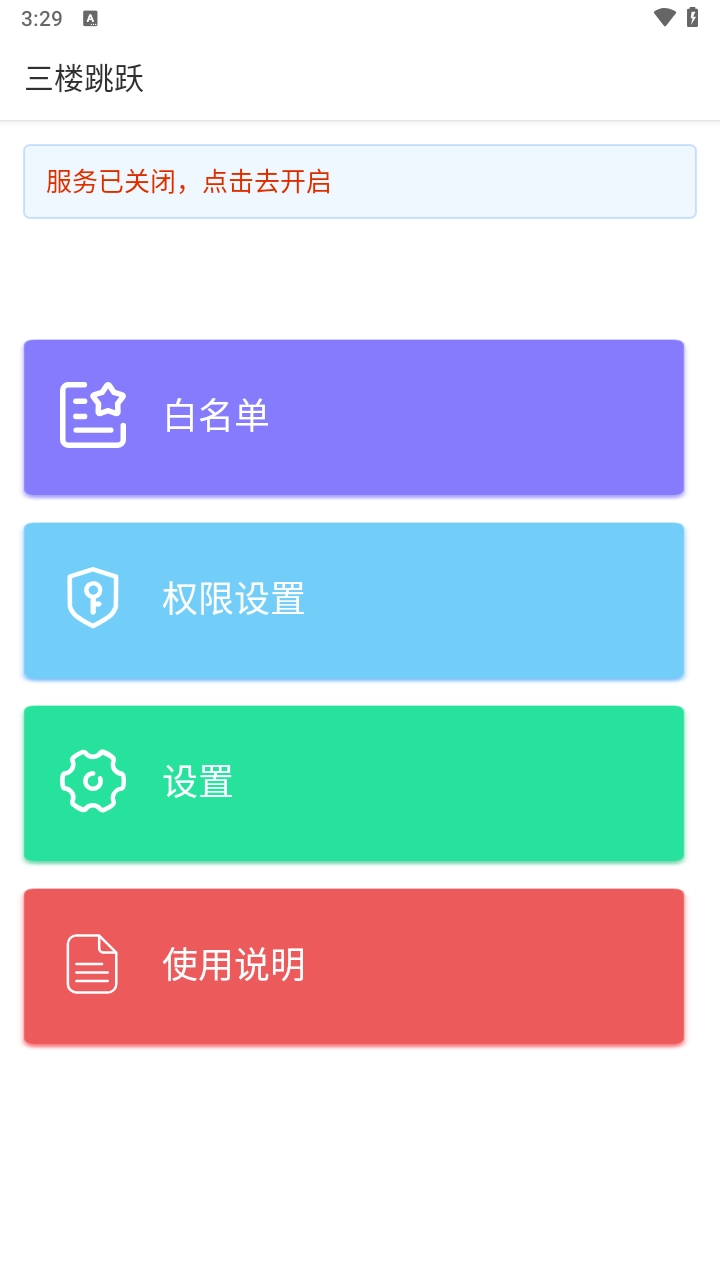Tap the battery icon in the status bar
The height and width of the screenshot is (1280, 720).
pos(692,16)
